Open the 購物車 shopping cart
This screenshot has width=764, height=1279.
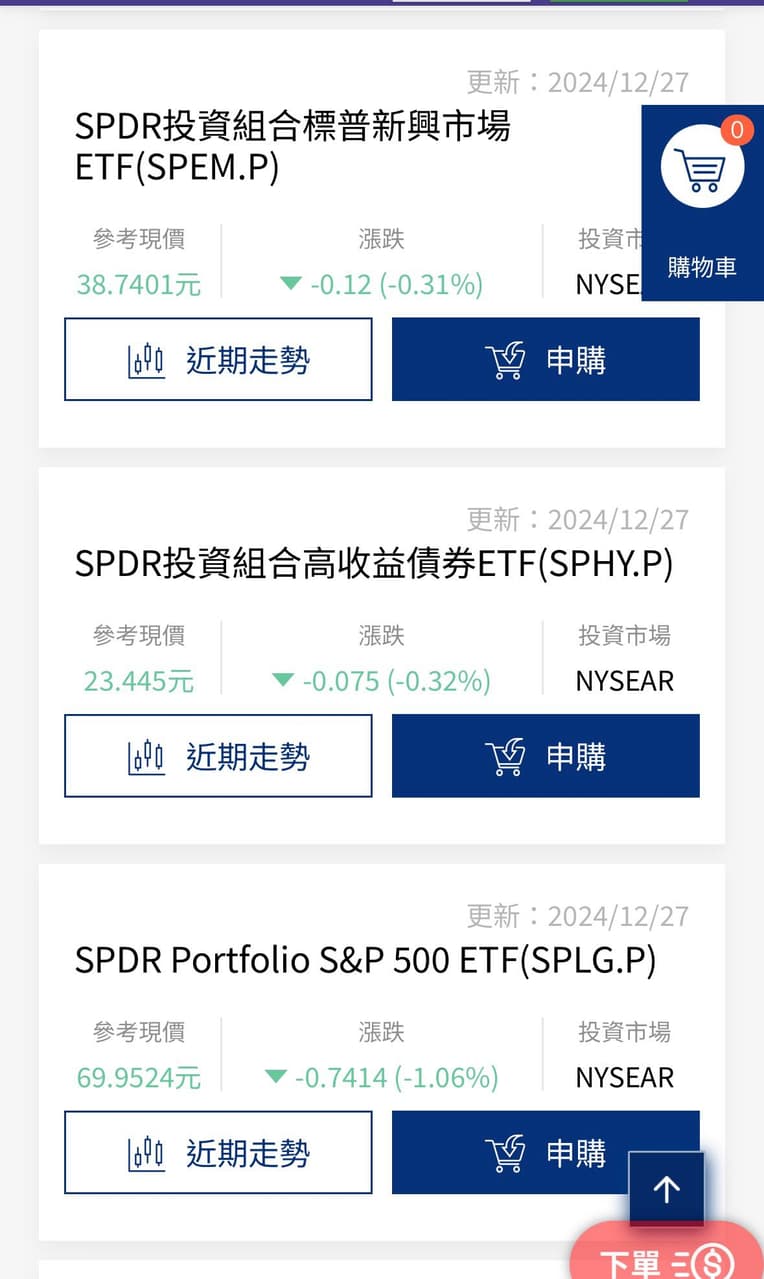coord(702,200)
